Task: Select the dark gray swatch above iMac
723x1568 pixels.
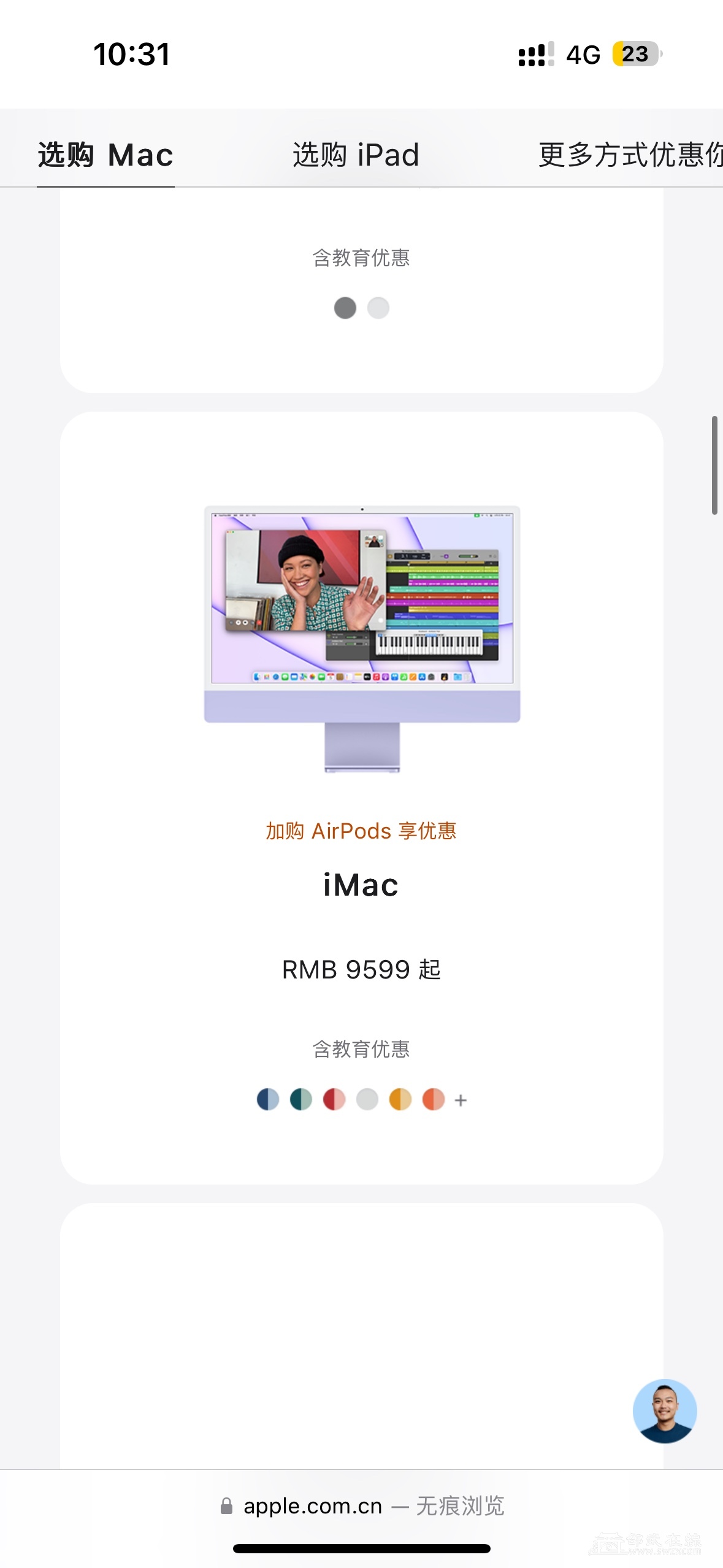Action: click(345, 308)
